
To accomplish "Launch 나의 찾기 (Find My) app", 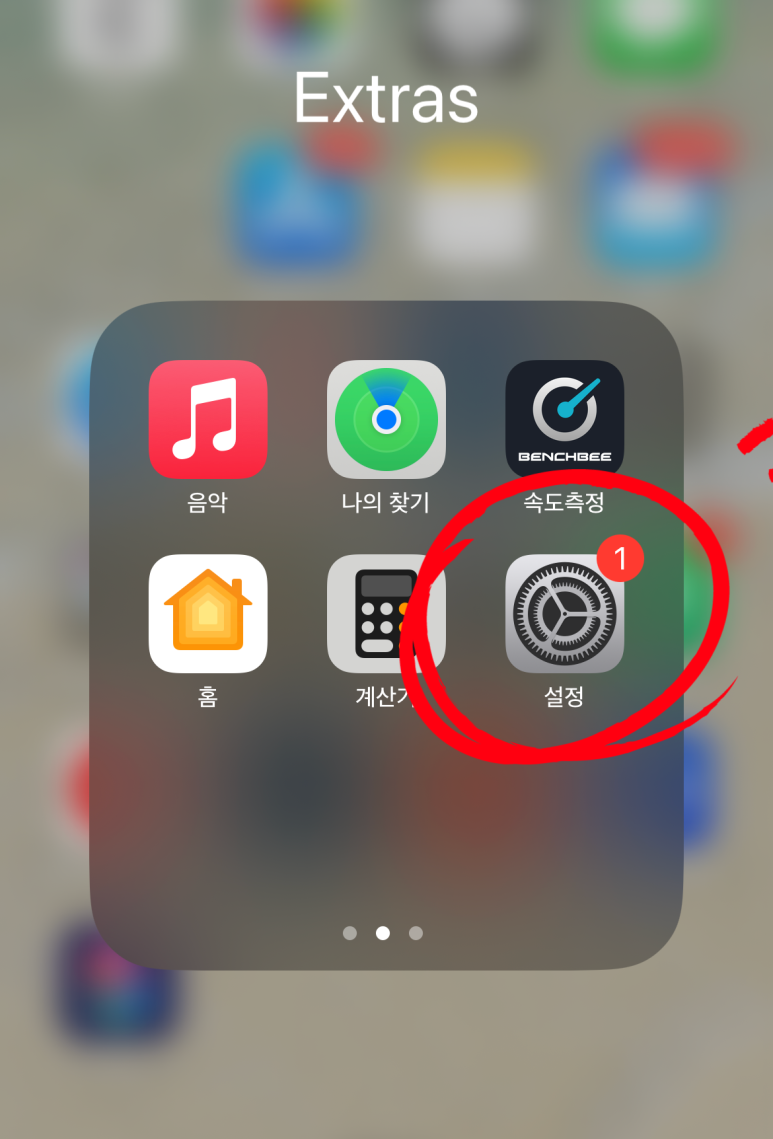I will point(386,419).
